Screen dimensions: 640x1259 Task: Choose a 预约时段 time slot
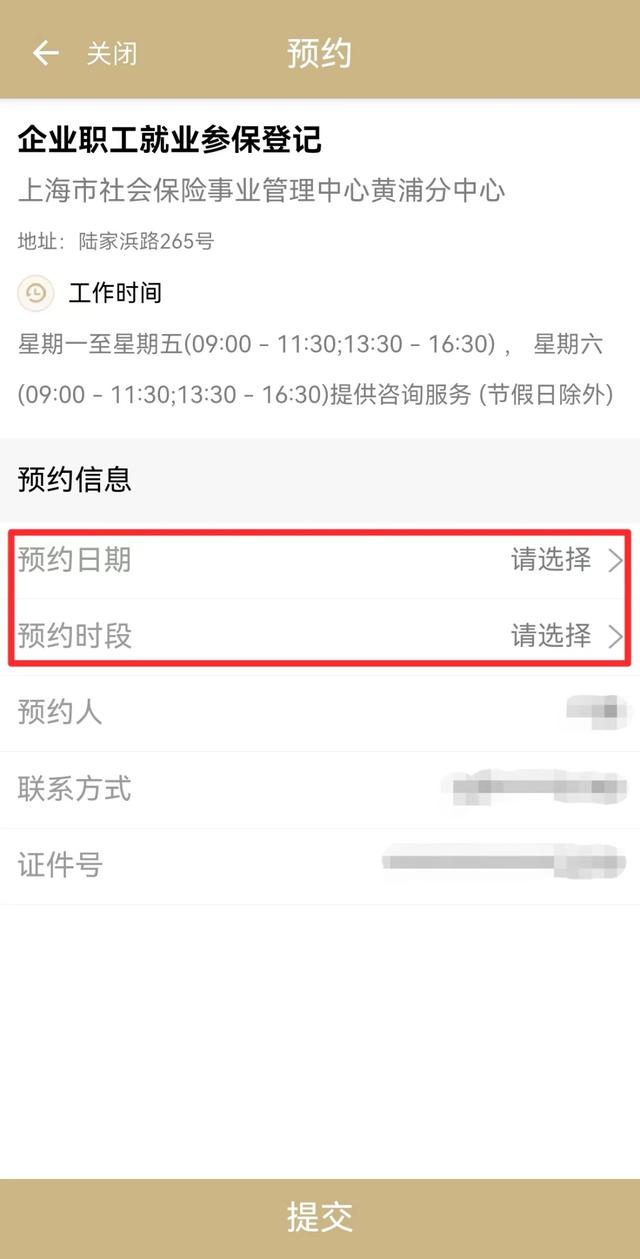[x=320, y=636]
